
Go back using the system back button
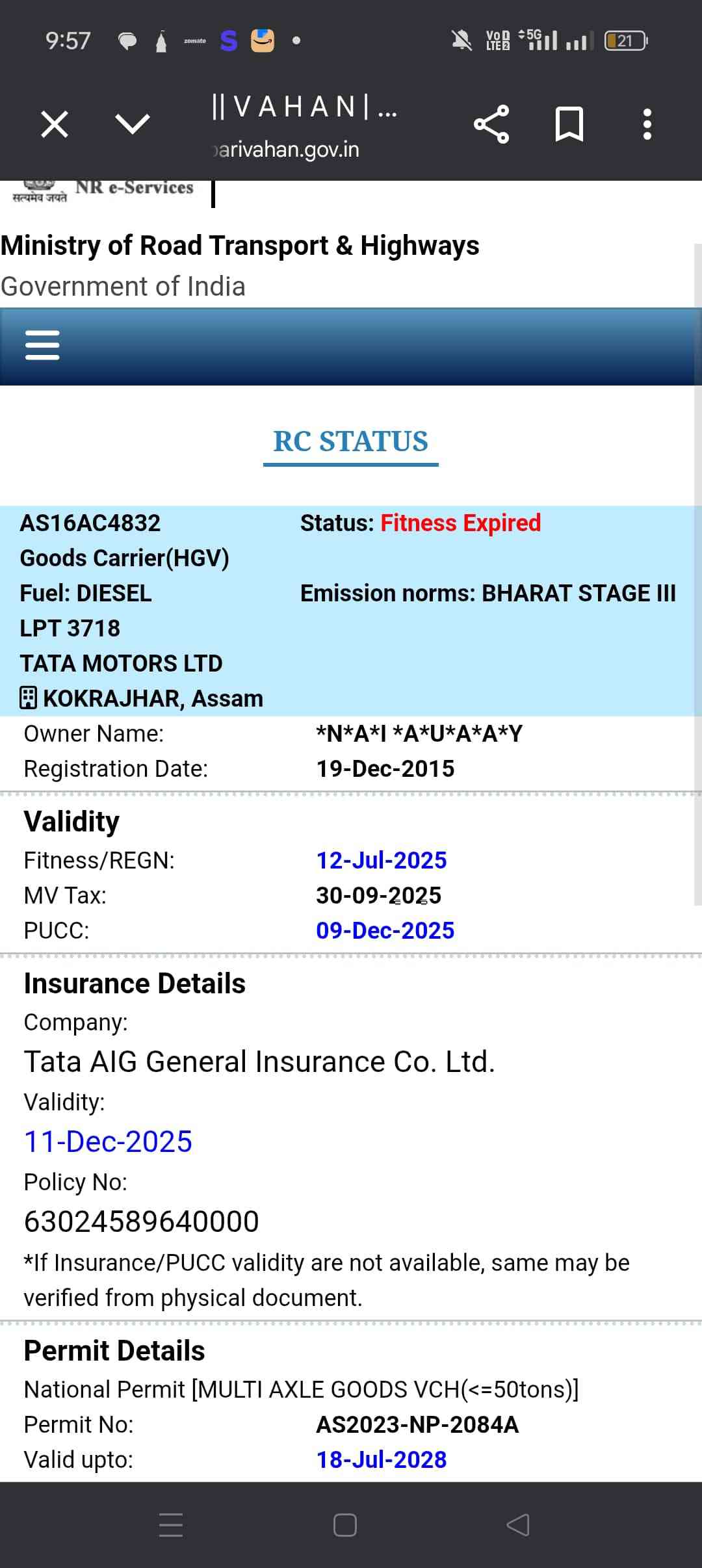coord(518,1525)
